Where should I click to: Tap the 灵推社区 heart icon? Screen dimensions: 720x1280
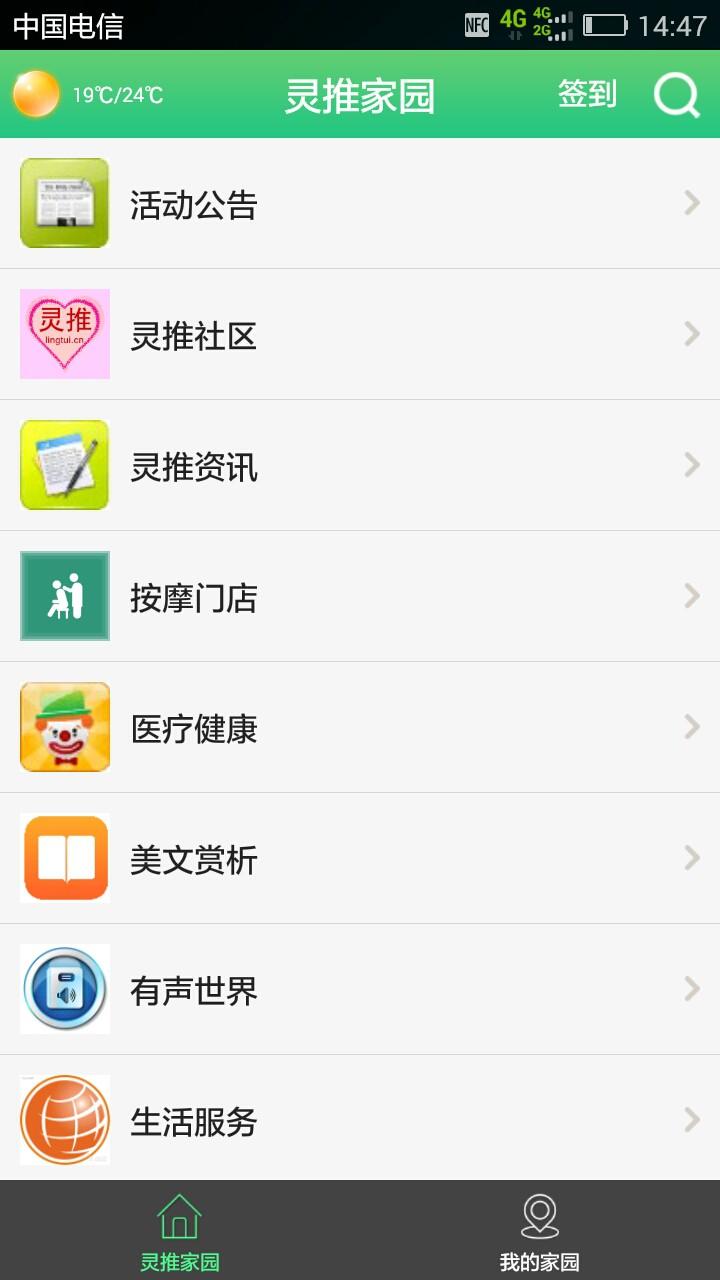pos(64,334)
